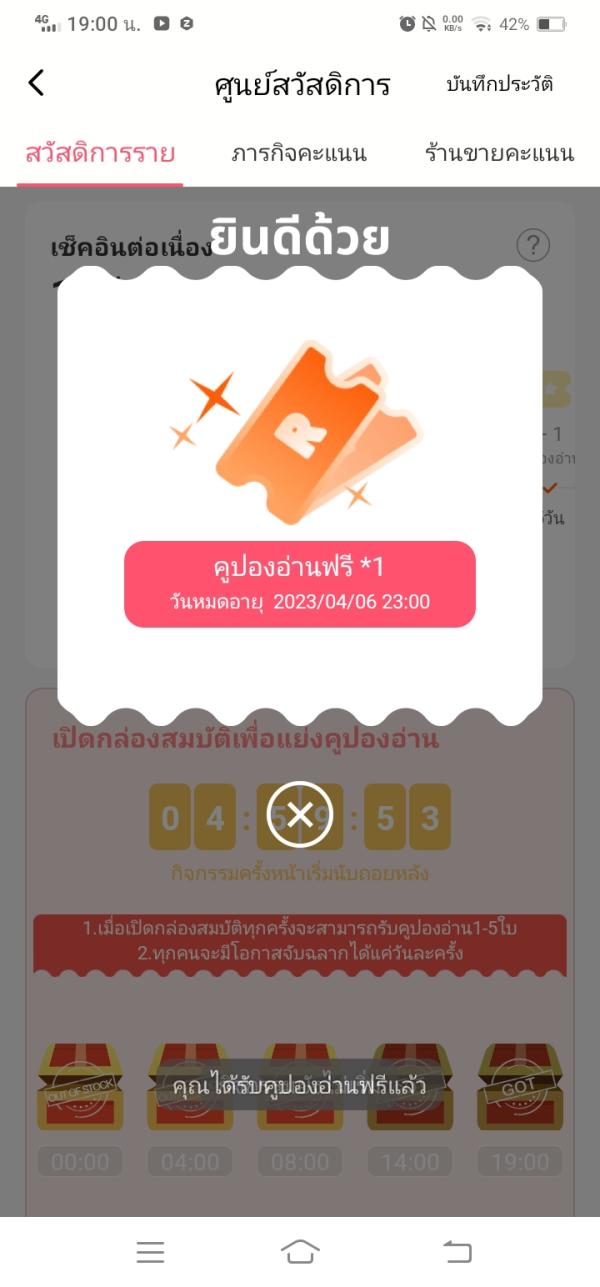The width and height of the screenshot is (600, 1287).
Task: Switch to the ร้านขายคะแนน tab
Action: [498, 153]
